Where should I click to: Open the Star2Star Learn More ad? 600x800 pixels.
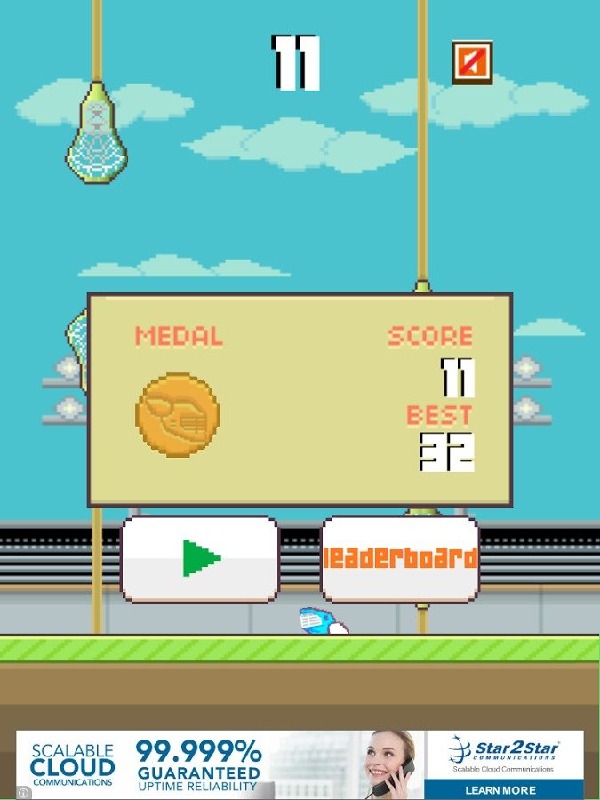[502, 790]
